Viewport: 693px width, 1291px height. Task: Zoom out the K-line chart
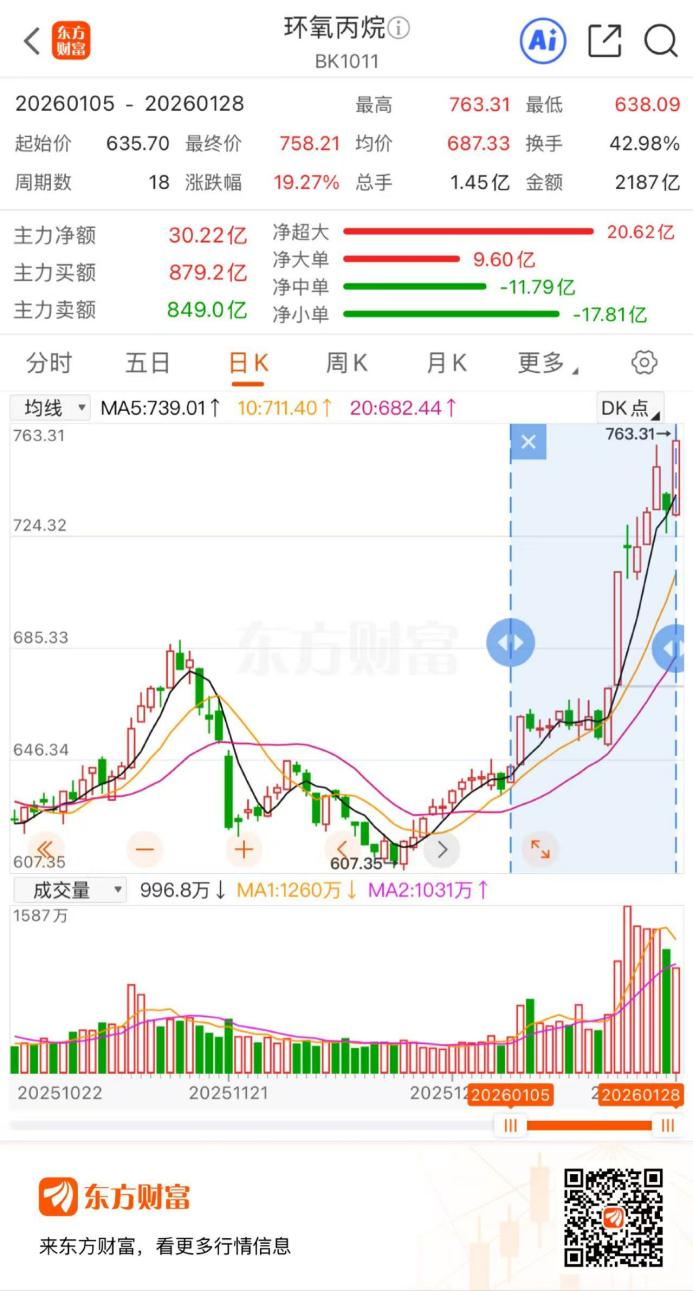point(145,850)
